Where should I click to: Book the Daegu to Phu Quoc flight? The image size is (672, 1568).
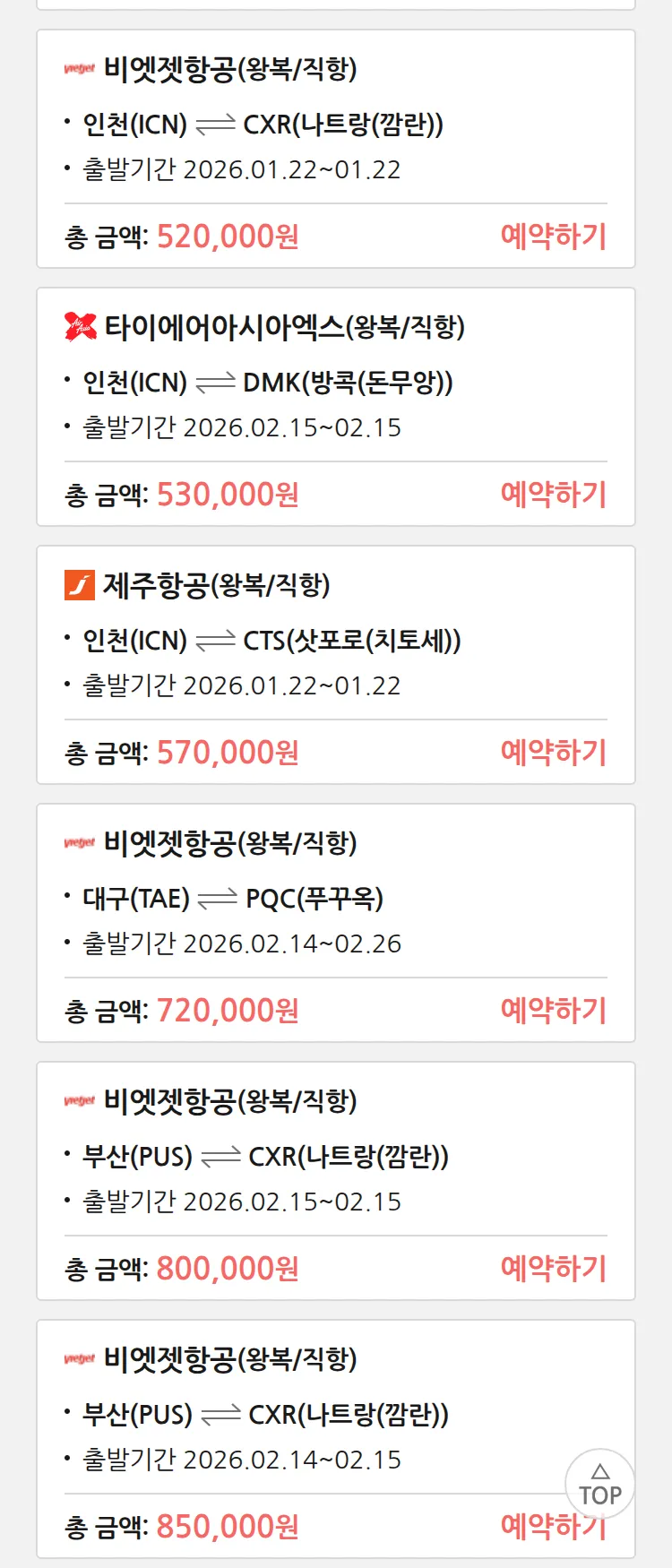pos(553,1011)
